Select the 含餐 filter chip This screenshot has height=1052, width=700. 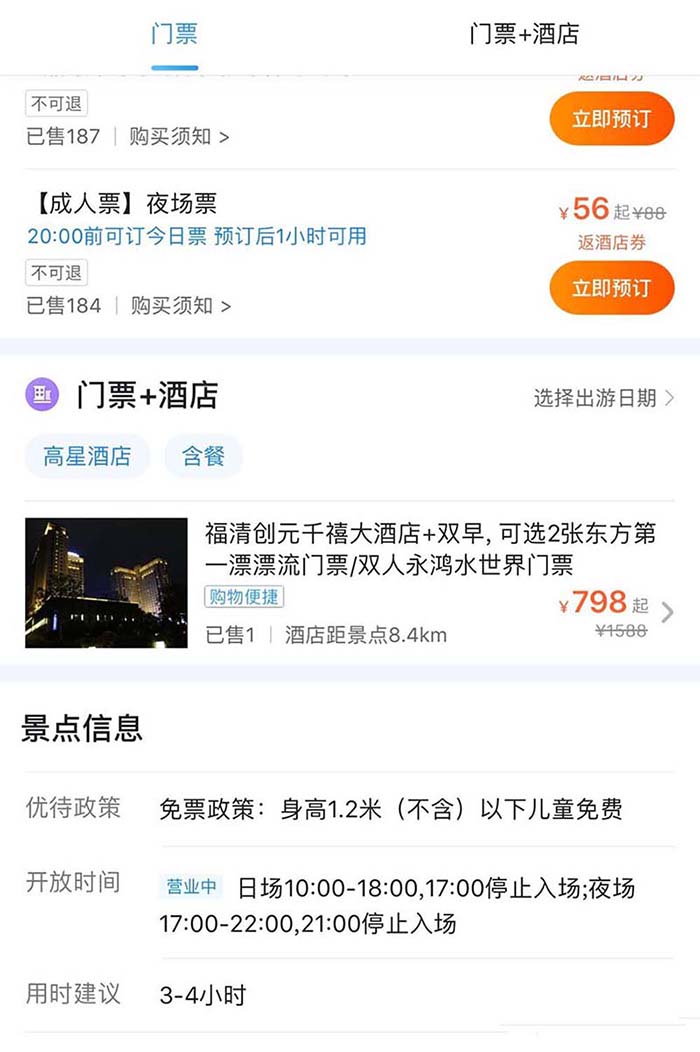tap(203, 457)
